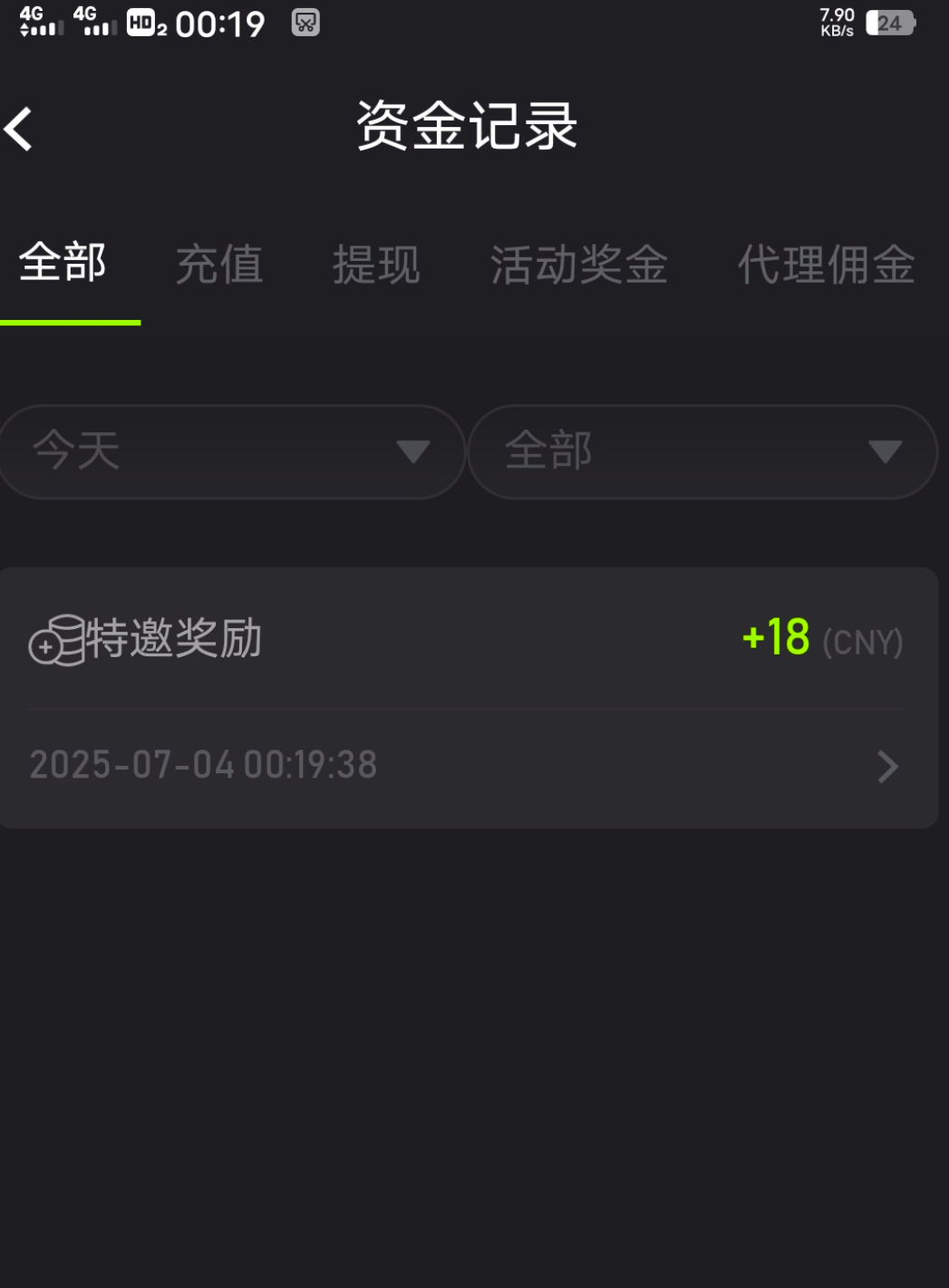Open the 特邀奖励 +18 record details
The image size is (949, 1288).
[468, 698]
